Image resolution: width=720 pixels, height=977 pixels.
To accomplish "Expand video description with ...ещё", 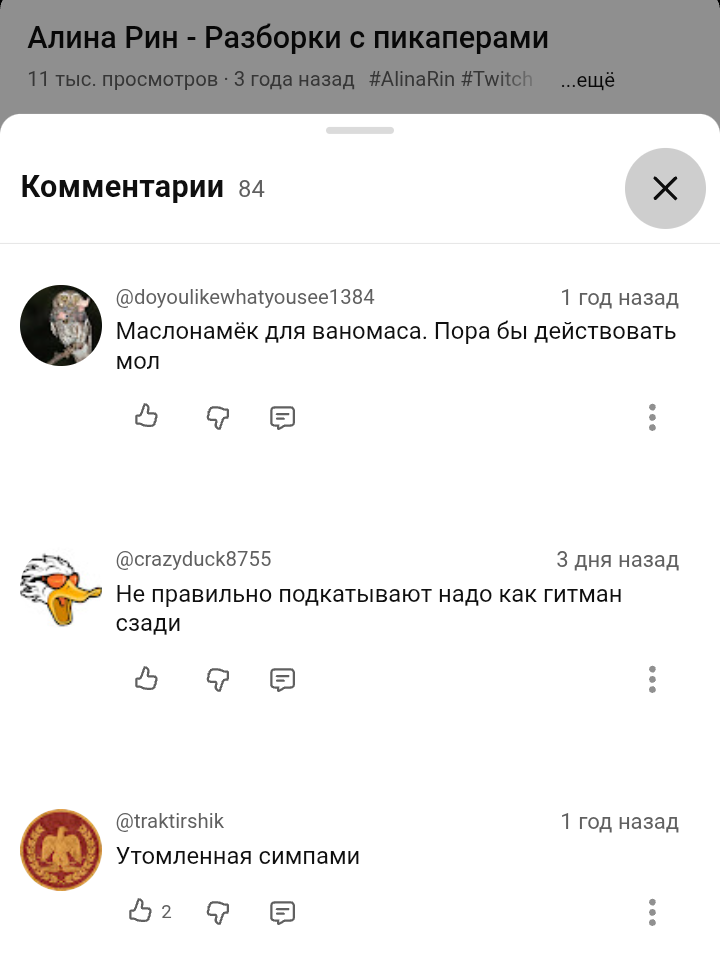I will pyautogui.click(x=588, y=80).
